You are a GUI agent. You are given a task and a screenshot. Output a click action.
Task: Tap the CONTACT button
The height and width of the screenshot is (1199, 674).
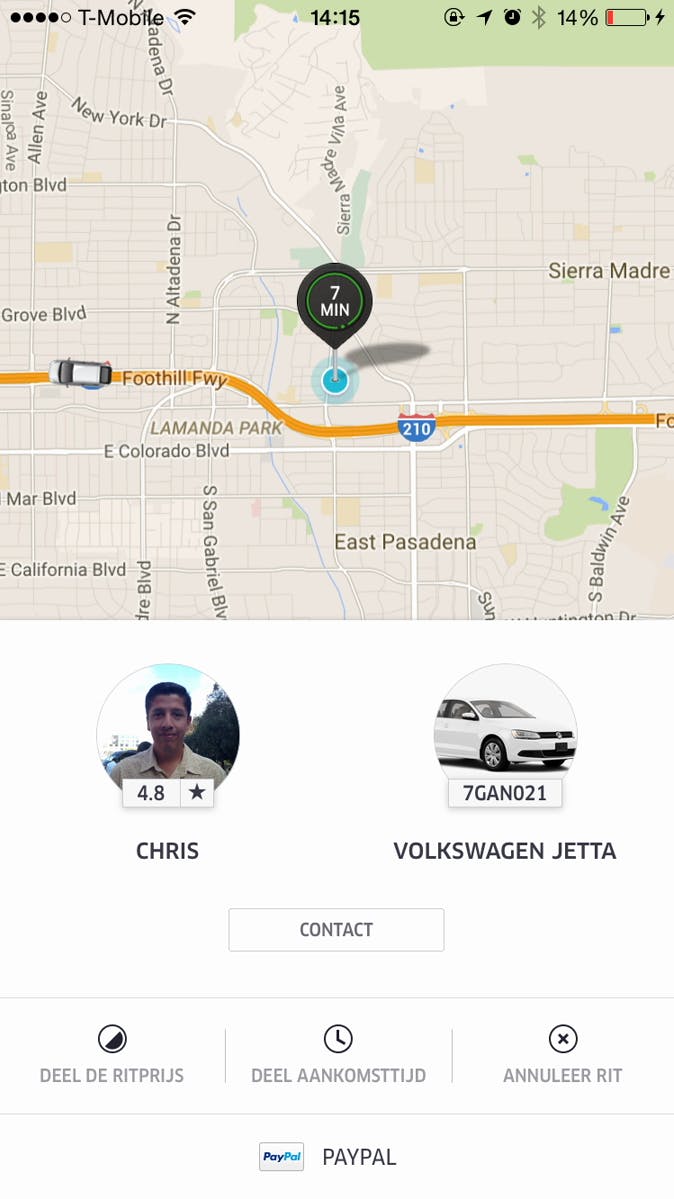coord(336,929)
